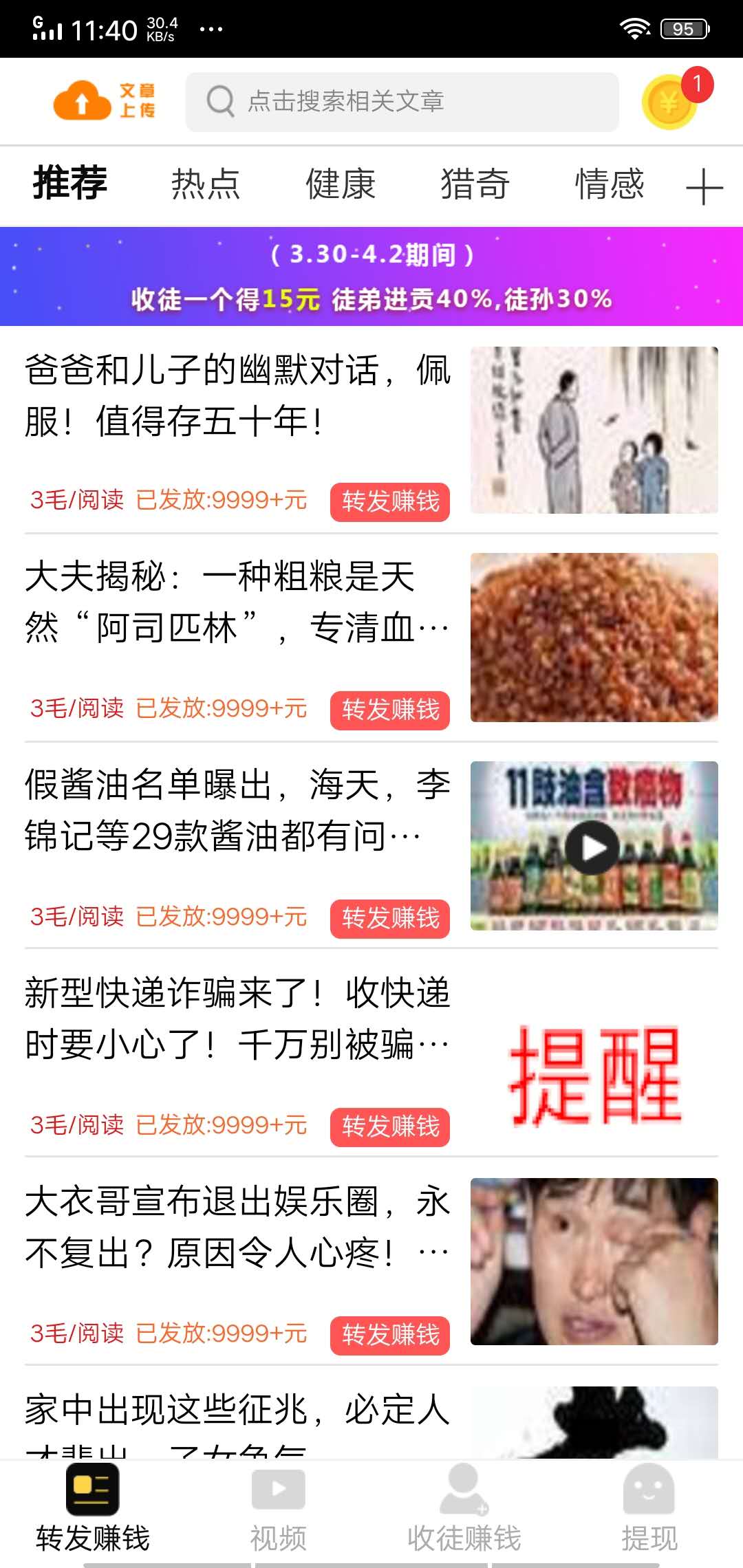This screenshot has height=1568, width=743.
Task: Switch to the 情感 tab
Action: click(x=610, y=184)
